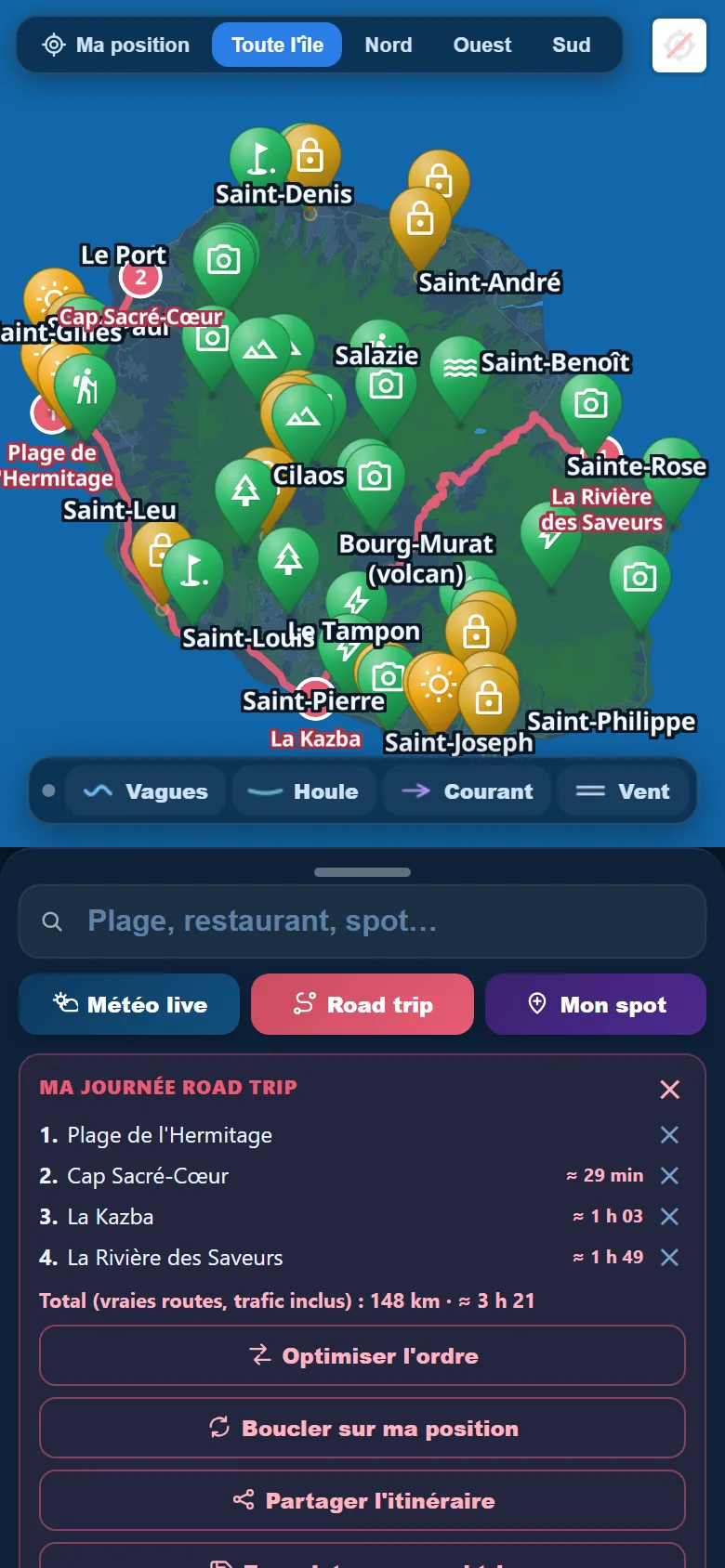The width and height of the screenshot is (725, 1568).
Task: Open Mon spot
Action: point(596,1004)
